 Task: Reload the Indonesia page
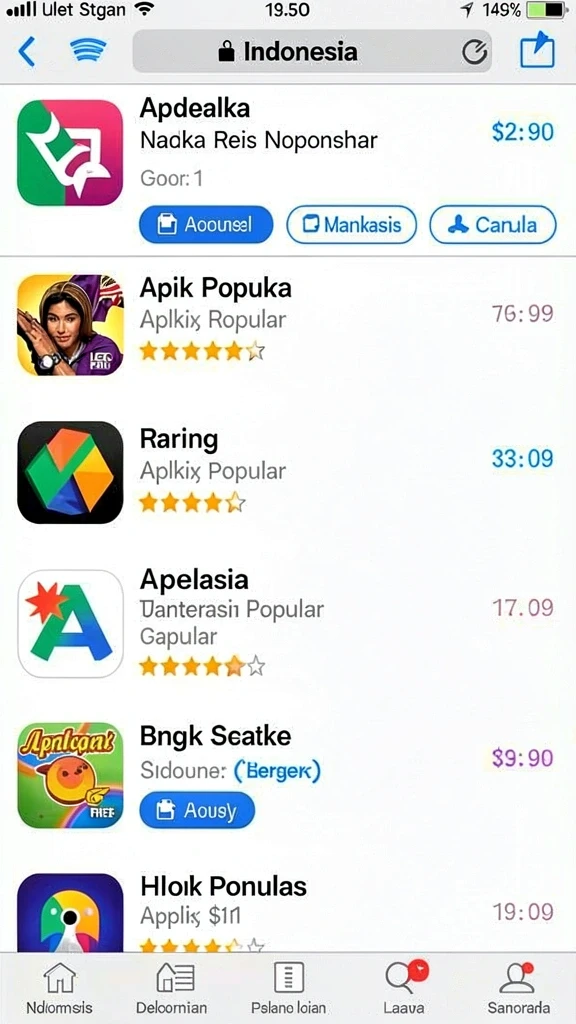(475, 52)
